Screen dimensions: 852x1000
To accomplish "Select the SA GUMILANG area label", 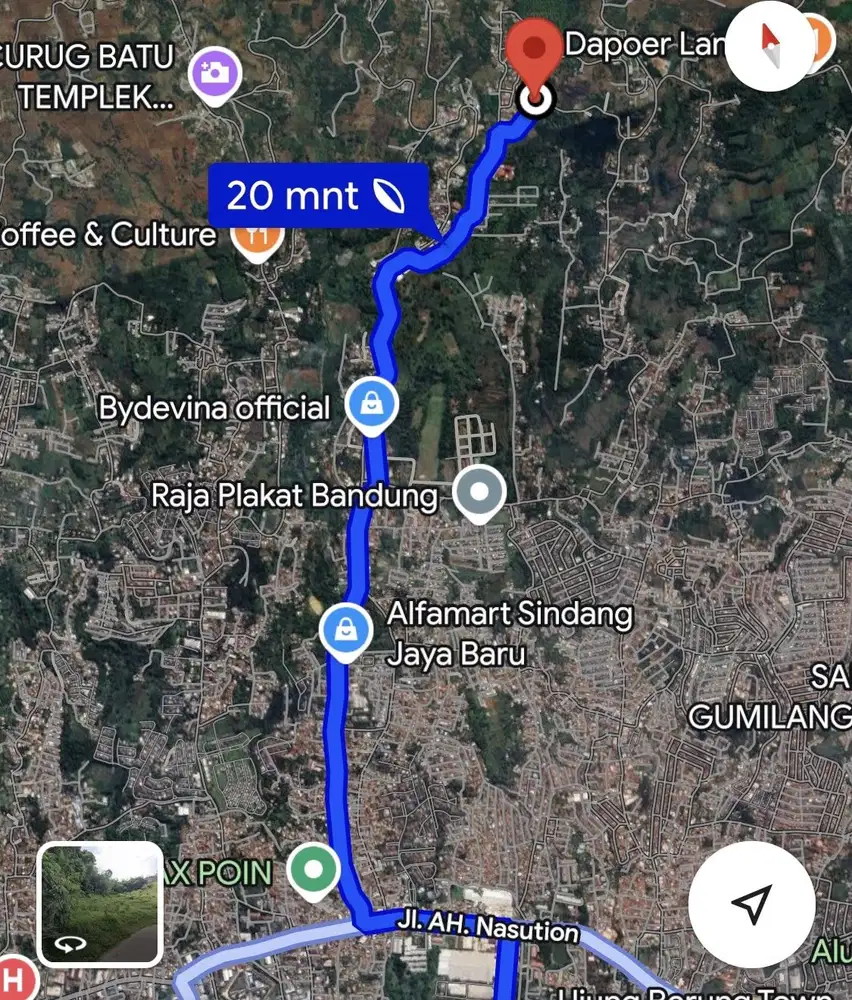I will click(790, 698).
